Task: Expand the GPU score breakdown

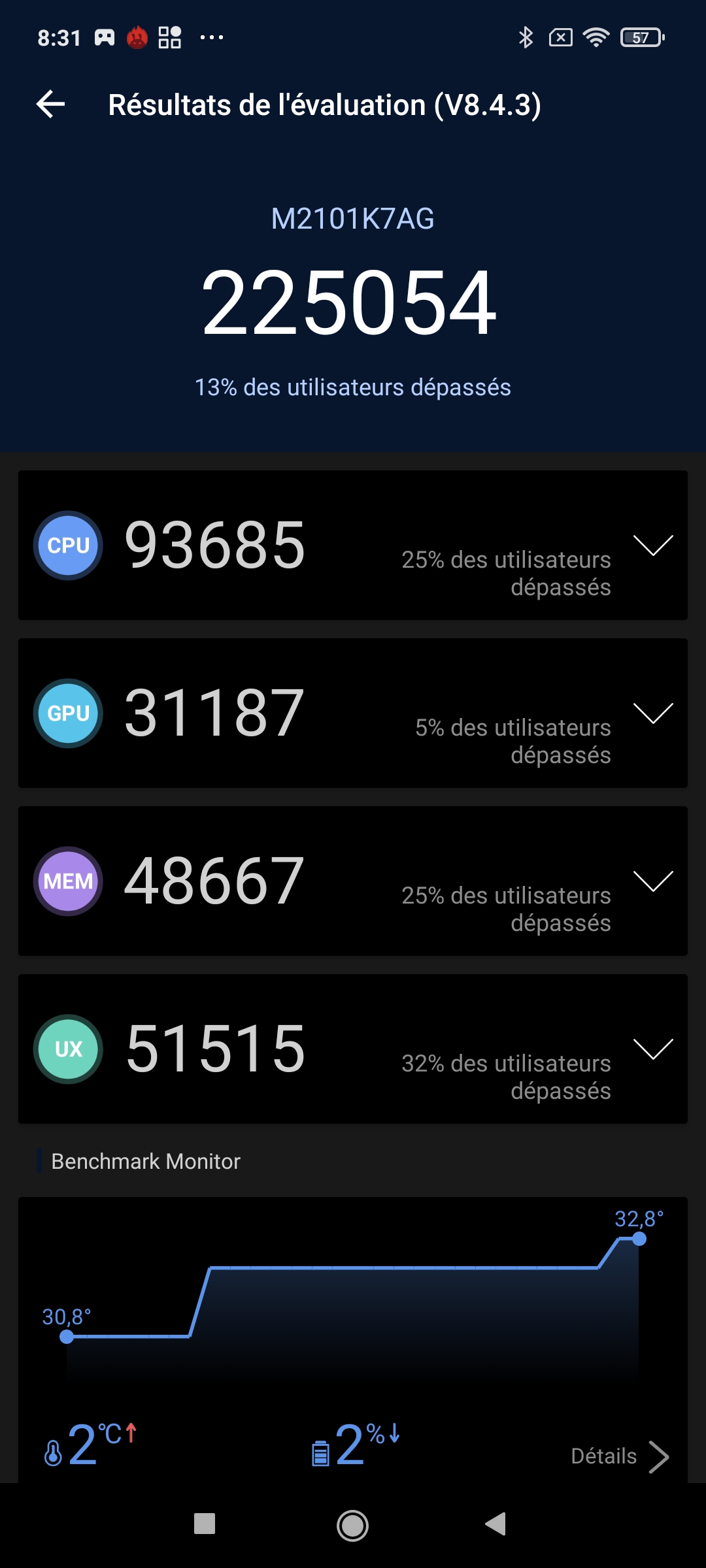Action: [x=653, y=713]
